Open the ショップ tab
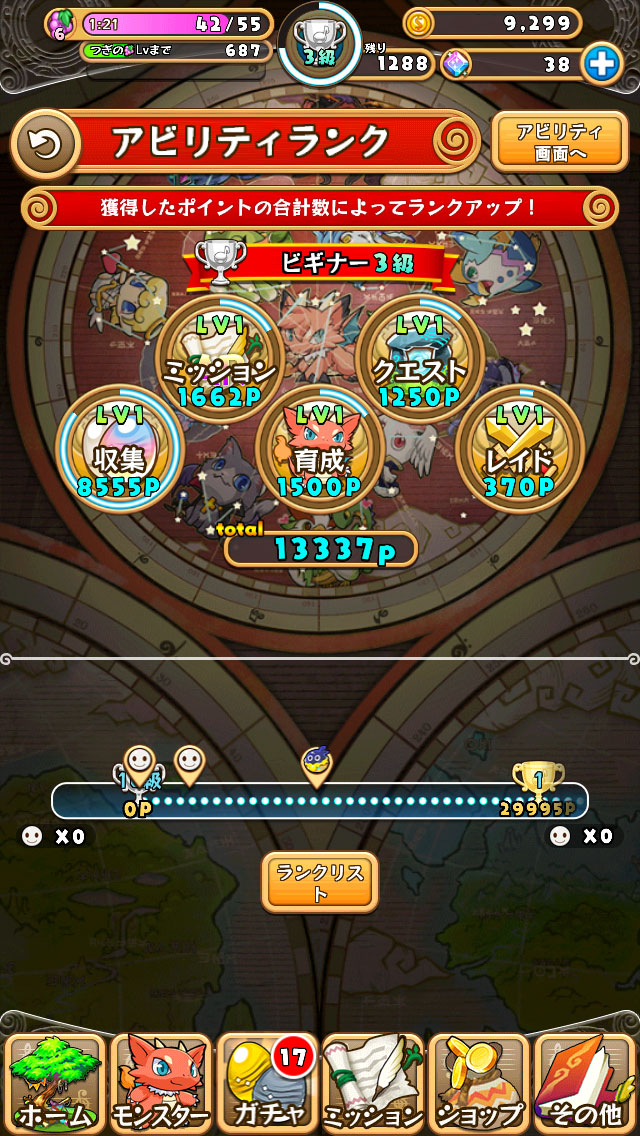The width and height of the screenshot is (640, 1136). [479, 1084]
